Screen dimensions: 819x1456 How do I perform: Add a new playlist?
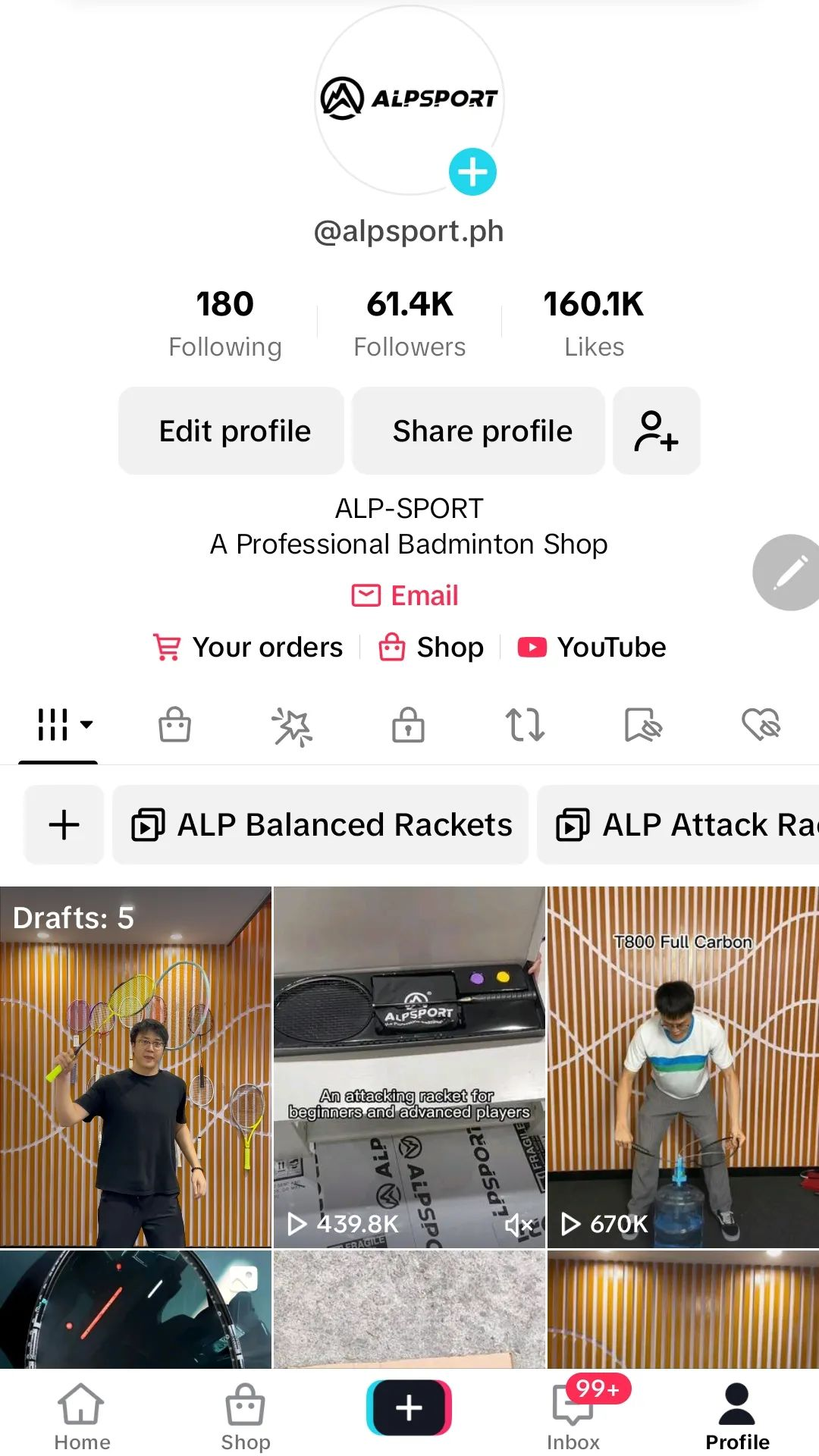pyautogui.click(x=64, y=824)
